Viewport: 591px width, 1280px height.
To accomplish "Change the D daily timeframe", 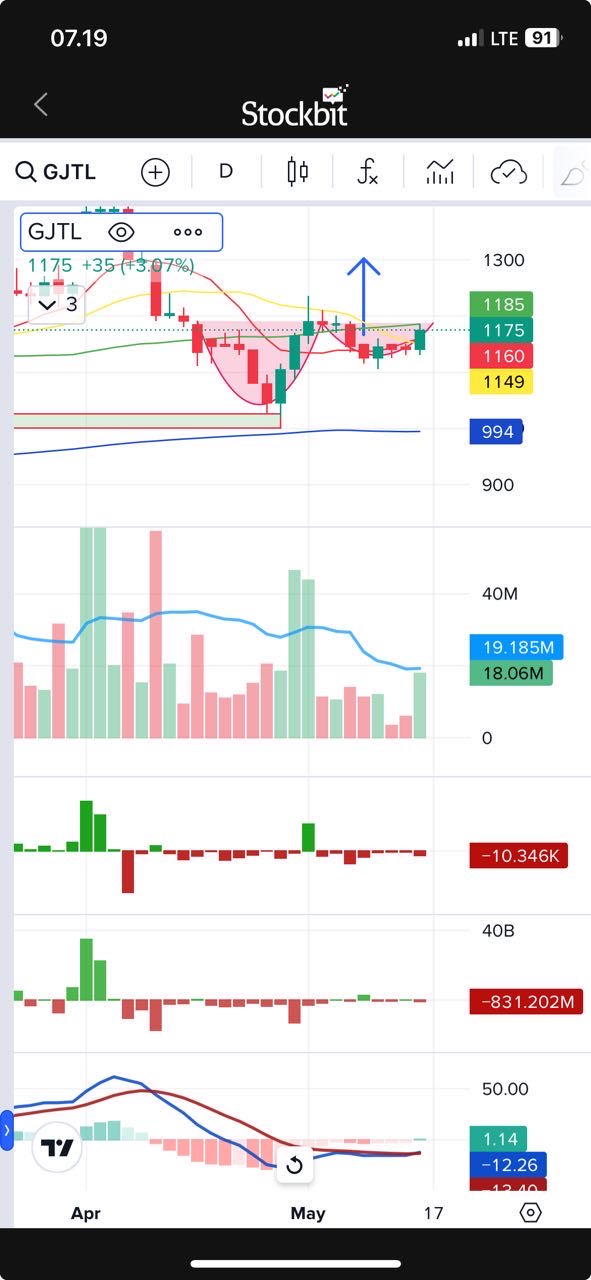I will pos(226,172).
